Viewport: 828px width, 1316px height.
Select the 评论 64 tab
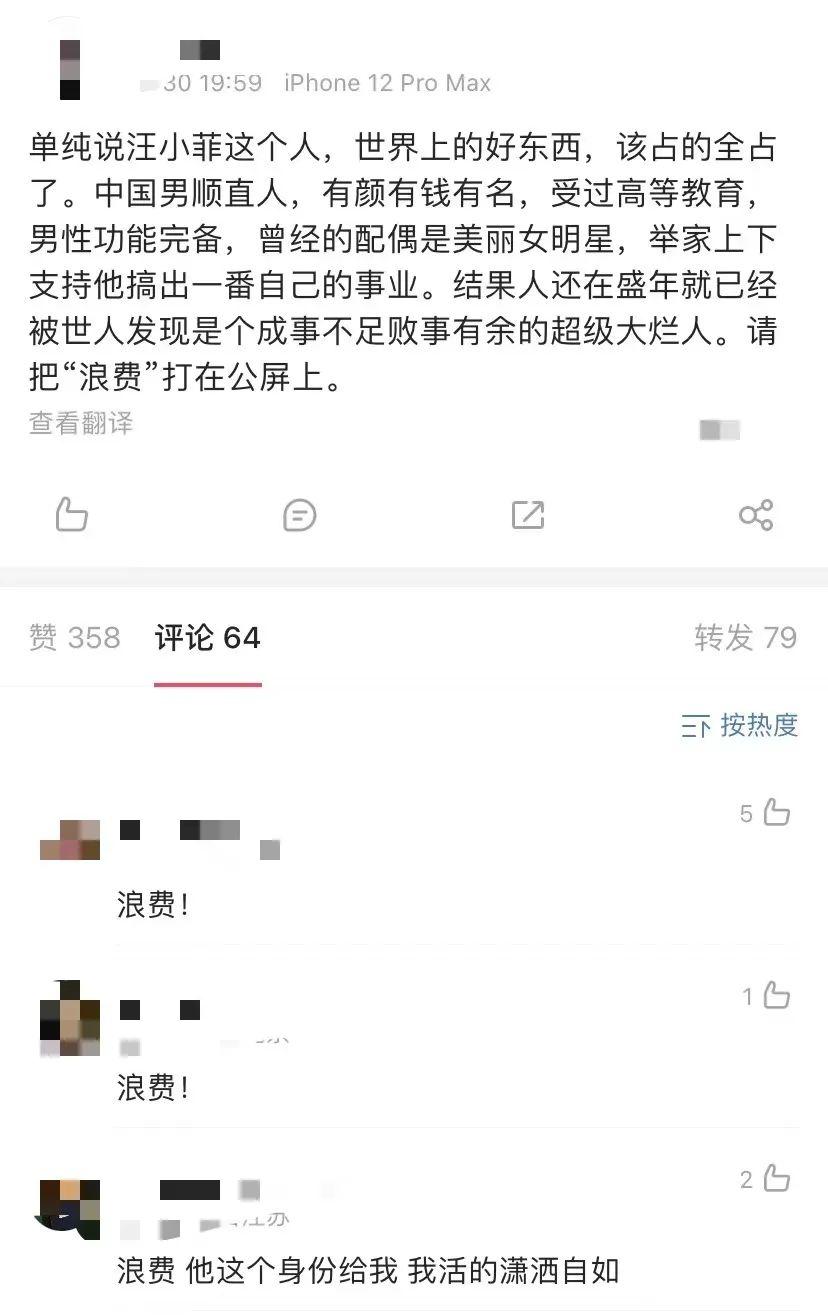[208, 638]
